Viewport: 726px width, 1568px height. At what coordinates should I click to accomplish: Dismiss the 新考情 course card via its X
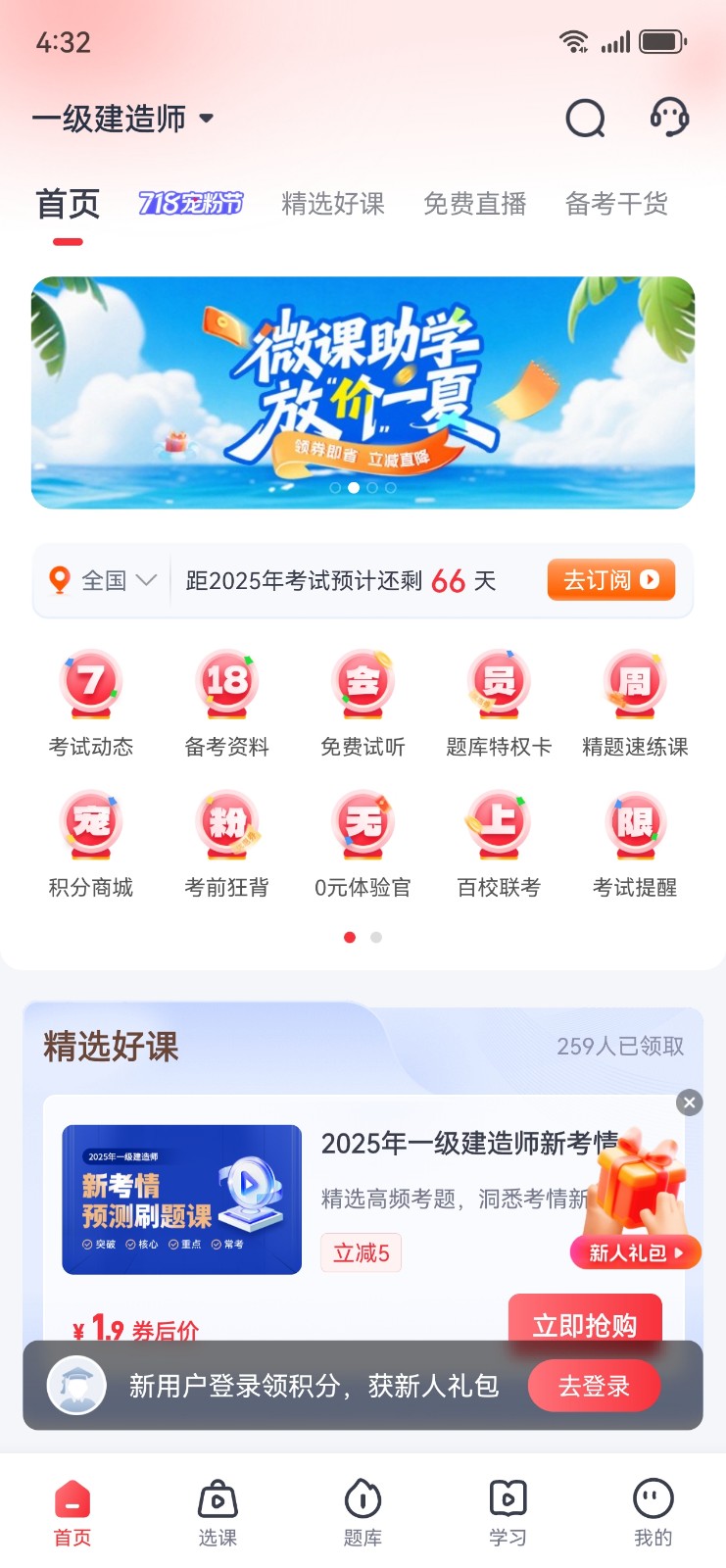click(688, 1102)
